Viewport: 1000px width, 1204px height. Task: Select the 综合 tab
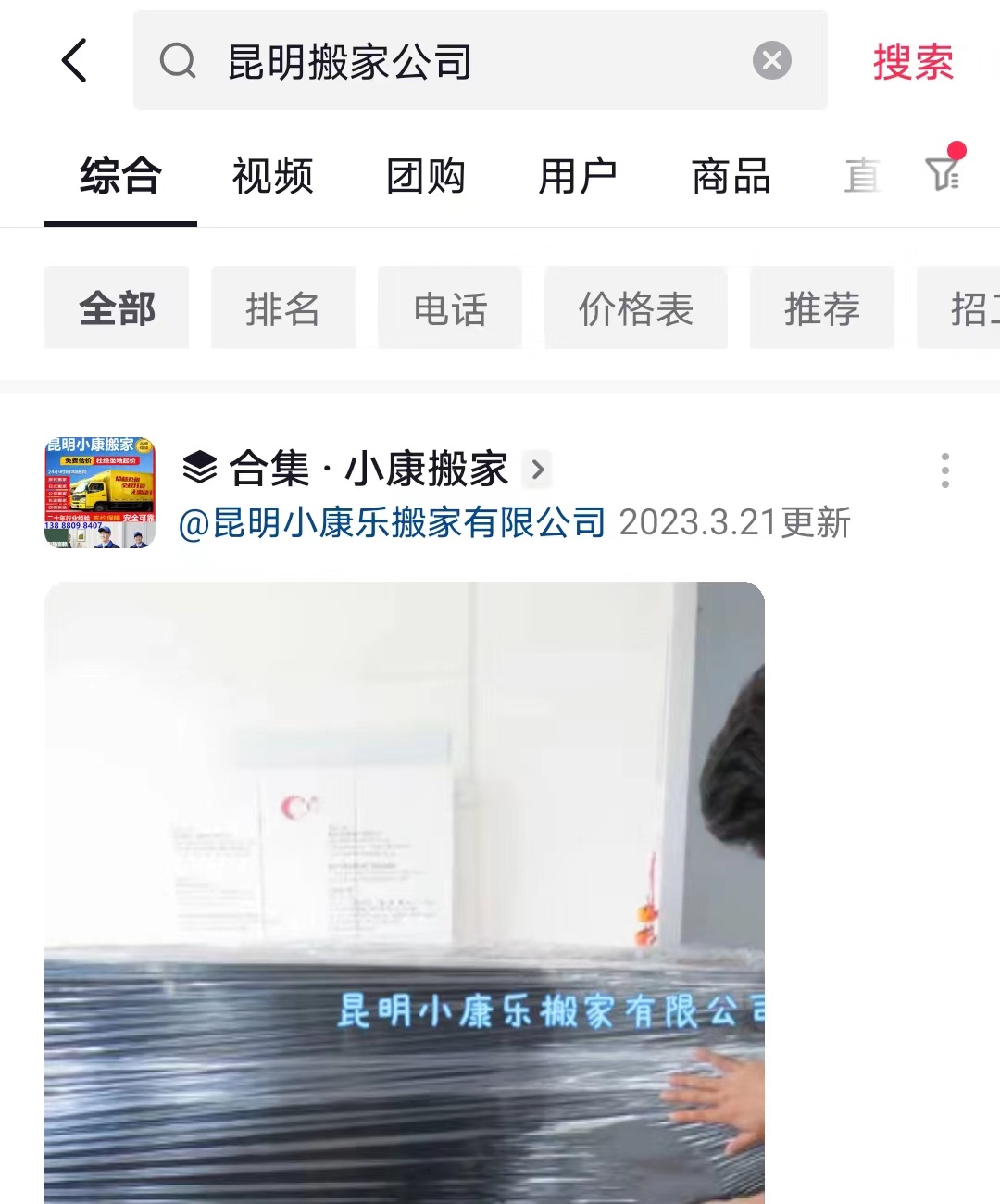click(120, 176)
